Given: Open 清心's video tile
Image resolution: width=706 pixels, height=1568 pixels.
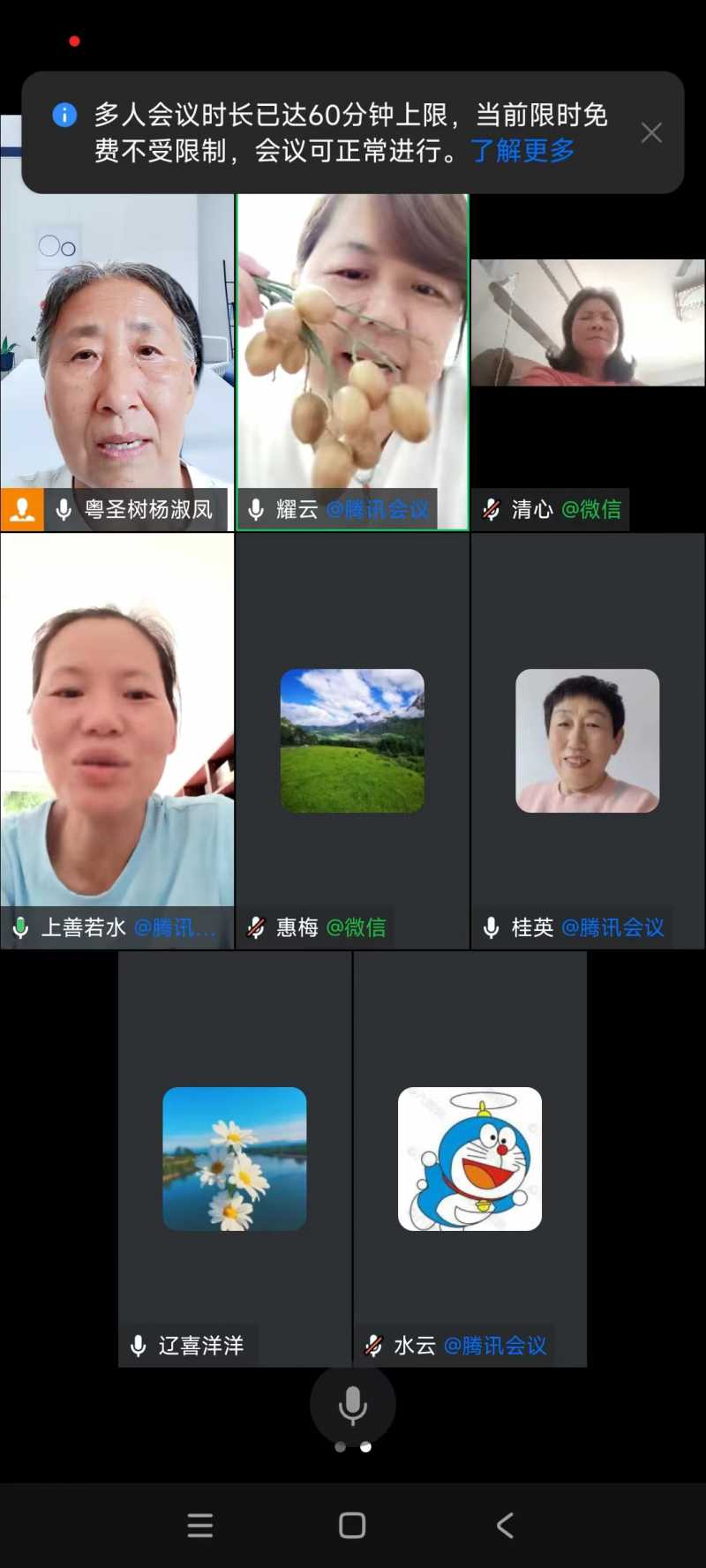Looking at the screenshot, I should point(588,353).
